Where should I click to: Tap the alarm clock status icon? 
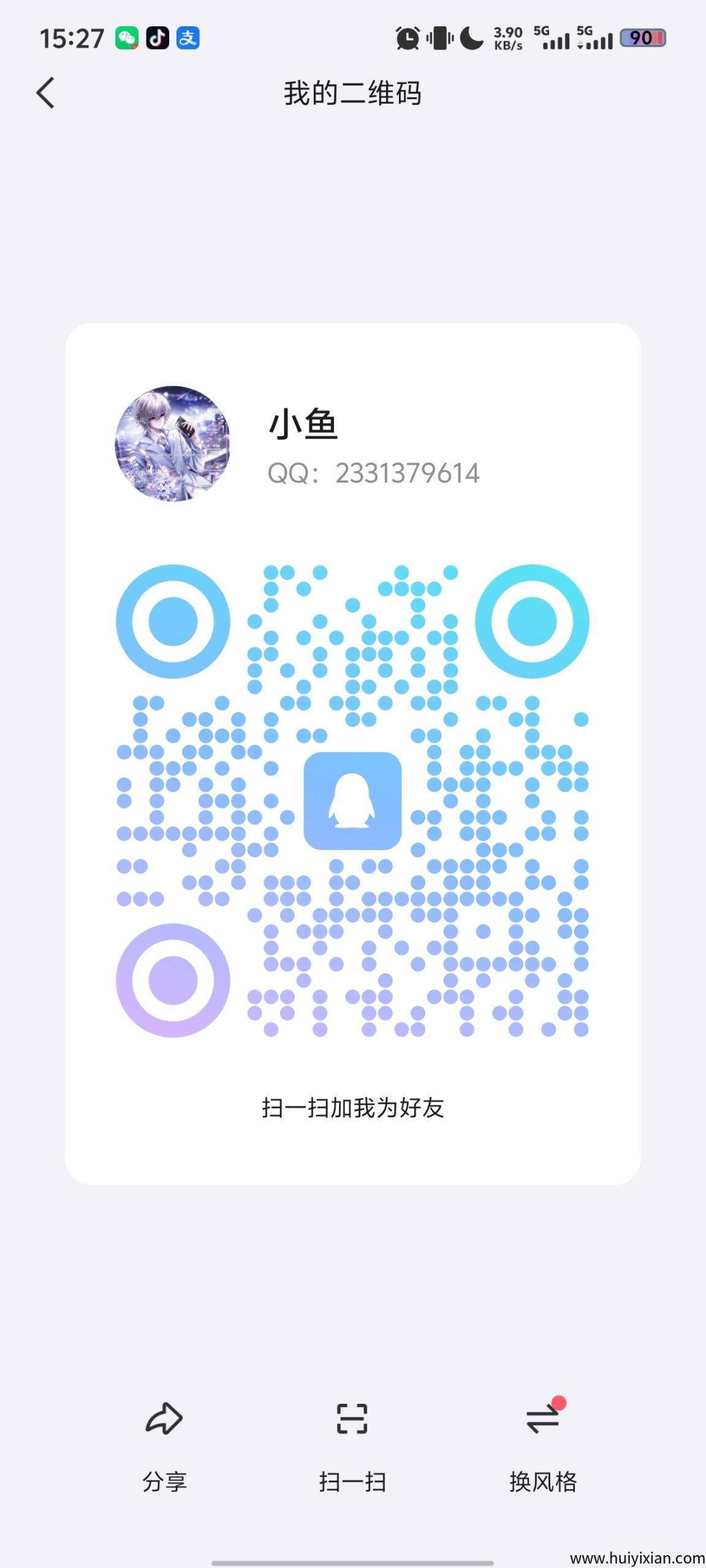click(x=407, y=39)
